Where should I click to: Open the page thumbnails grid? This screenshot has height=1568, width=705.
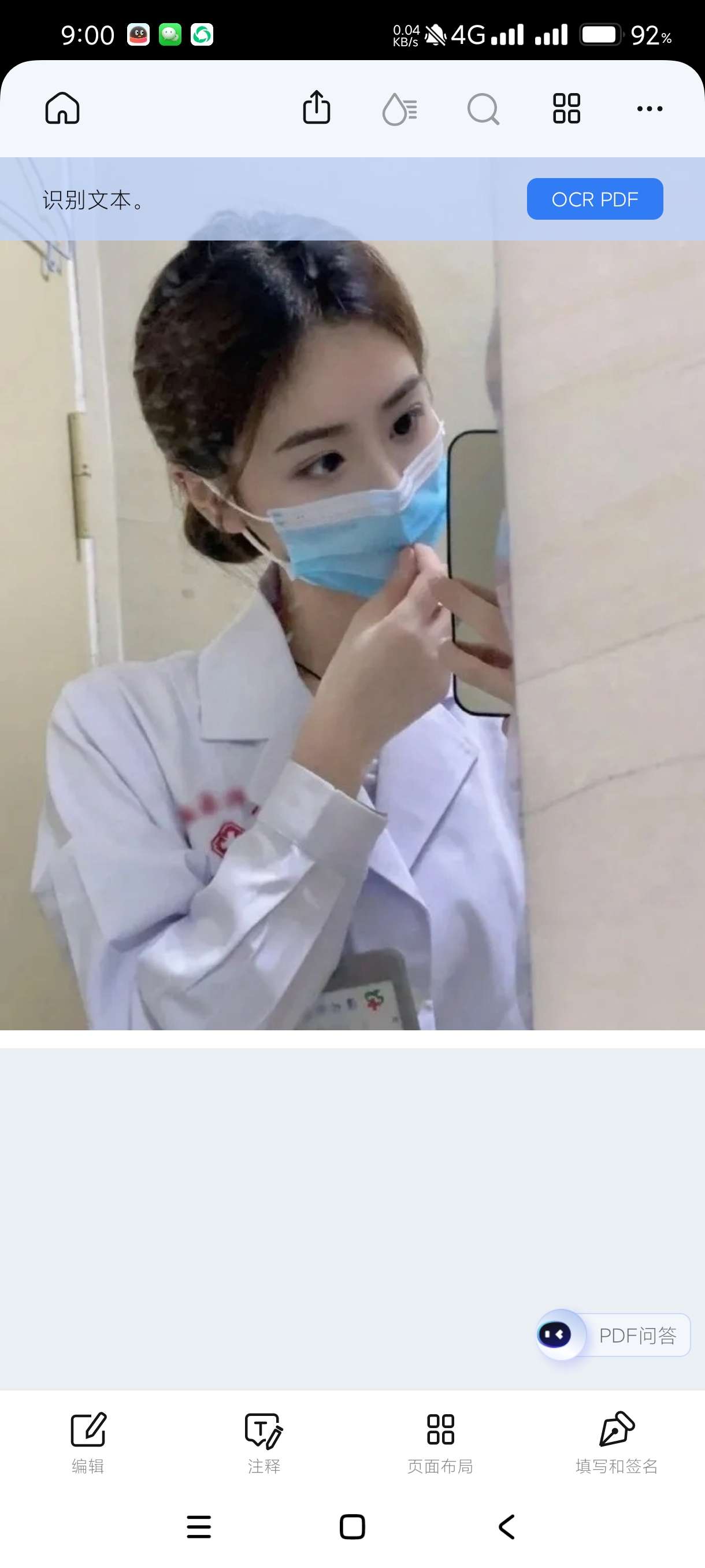tap(566, 108)
